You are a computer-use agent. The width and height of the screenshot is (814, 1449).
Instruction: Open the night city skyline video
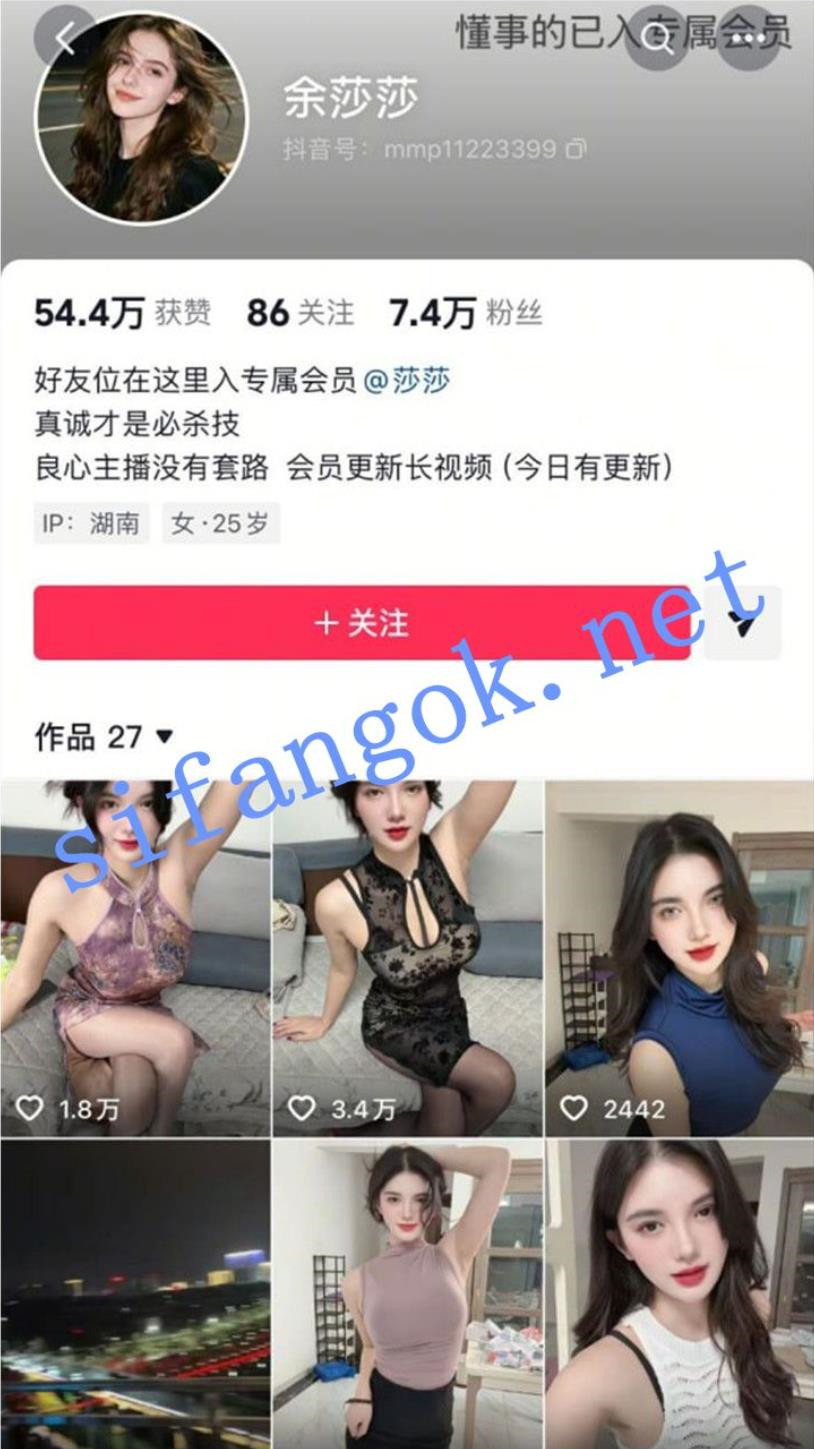pos(135,1293)
